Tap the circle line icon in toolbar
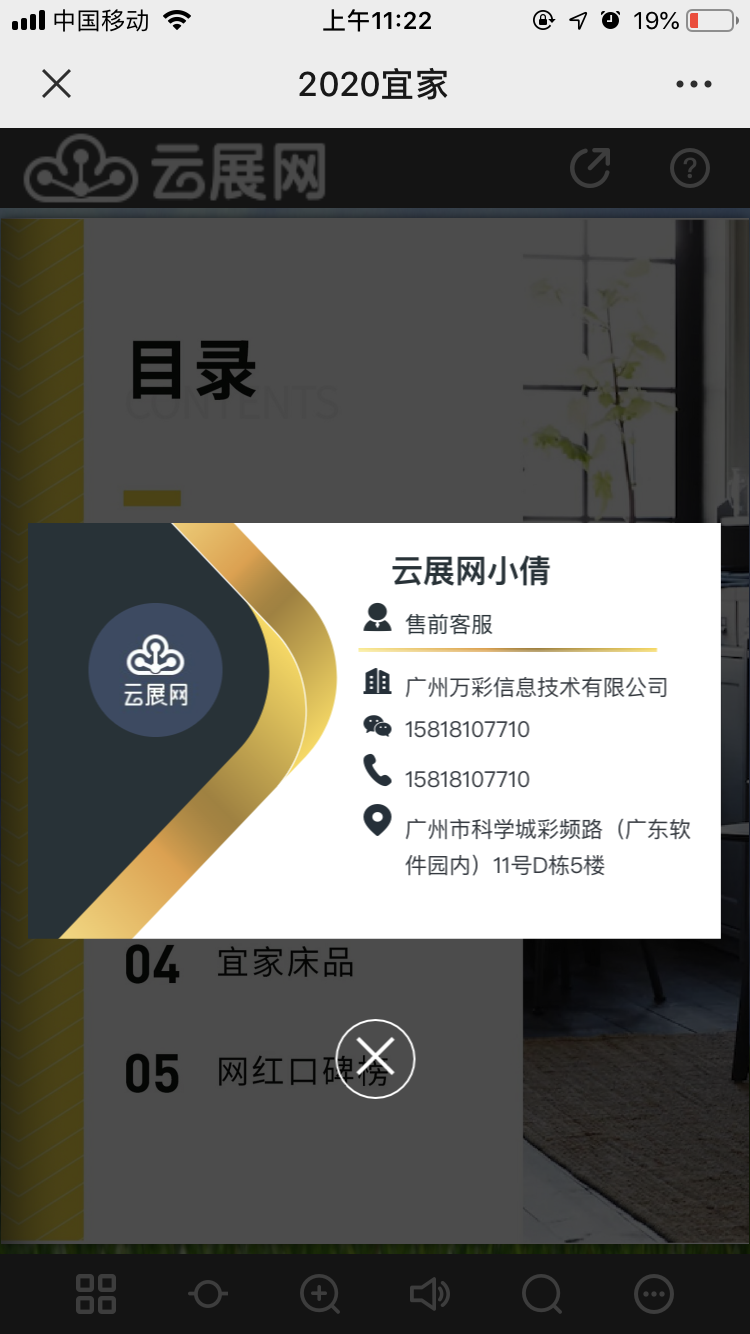The height and width of the screenshot is (1334, 750). tap(208, 1294)
